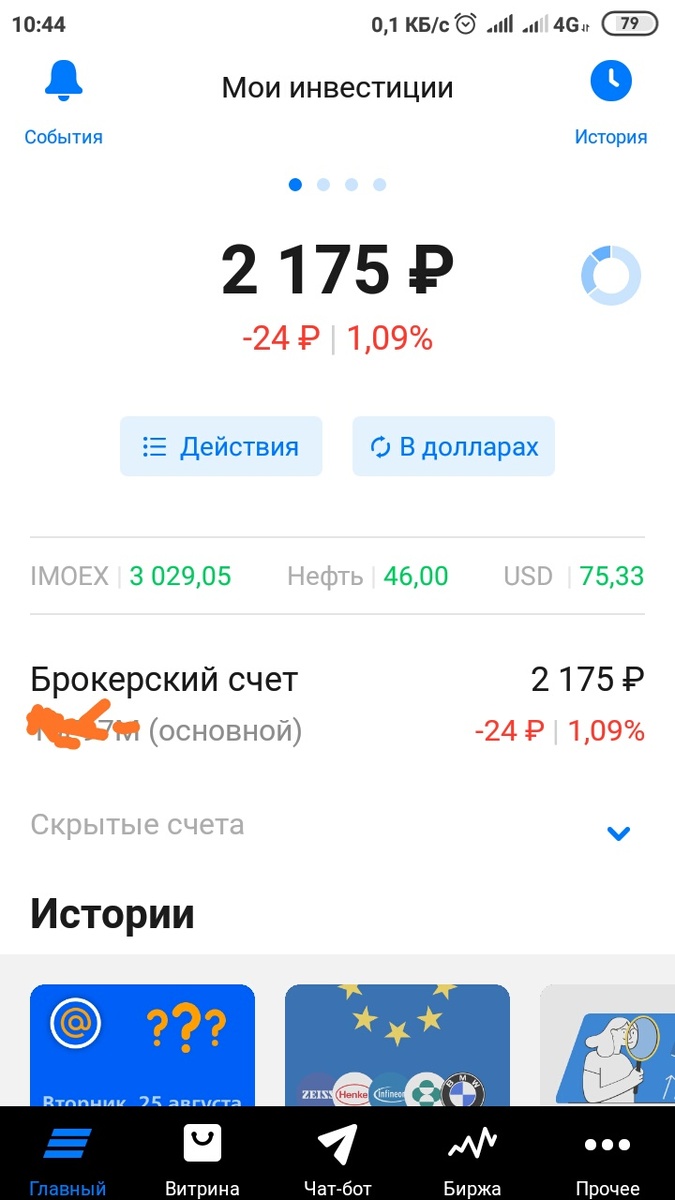
Task: Tap the Действия button
Action: [221, 446]
